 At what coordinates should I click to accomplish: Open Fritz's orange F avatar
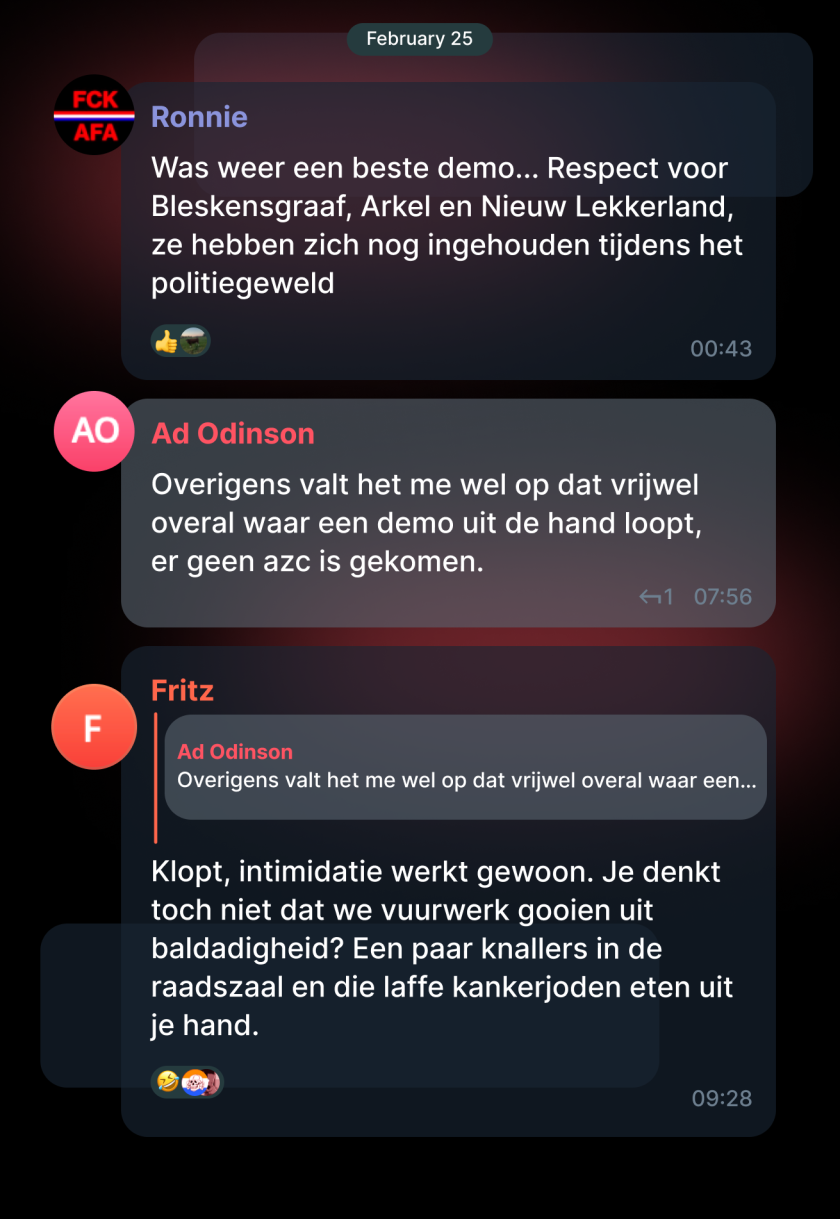point(93,726)
